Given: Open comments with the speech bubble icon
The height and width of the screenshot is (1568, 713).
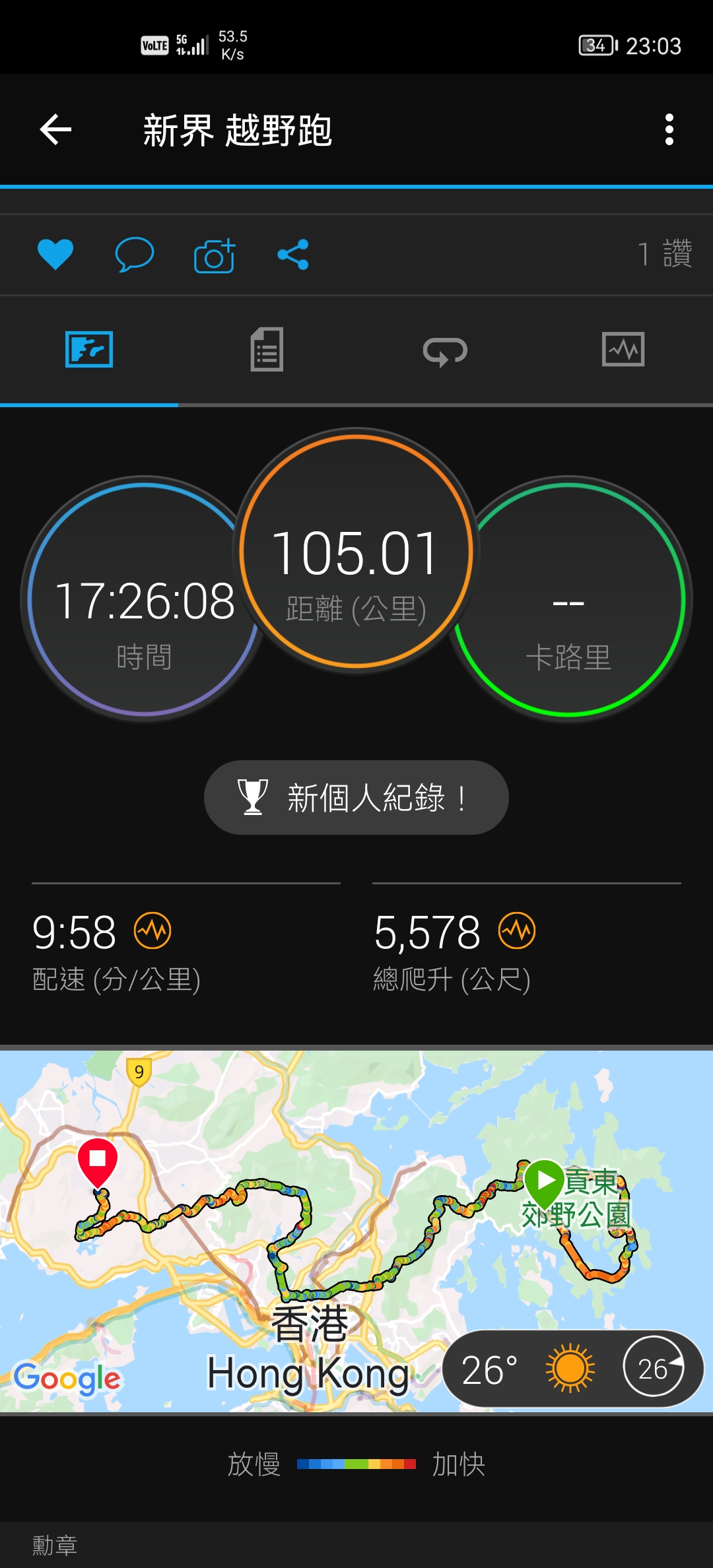Looking at the screenshot, I should tap(134, 255).
